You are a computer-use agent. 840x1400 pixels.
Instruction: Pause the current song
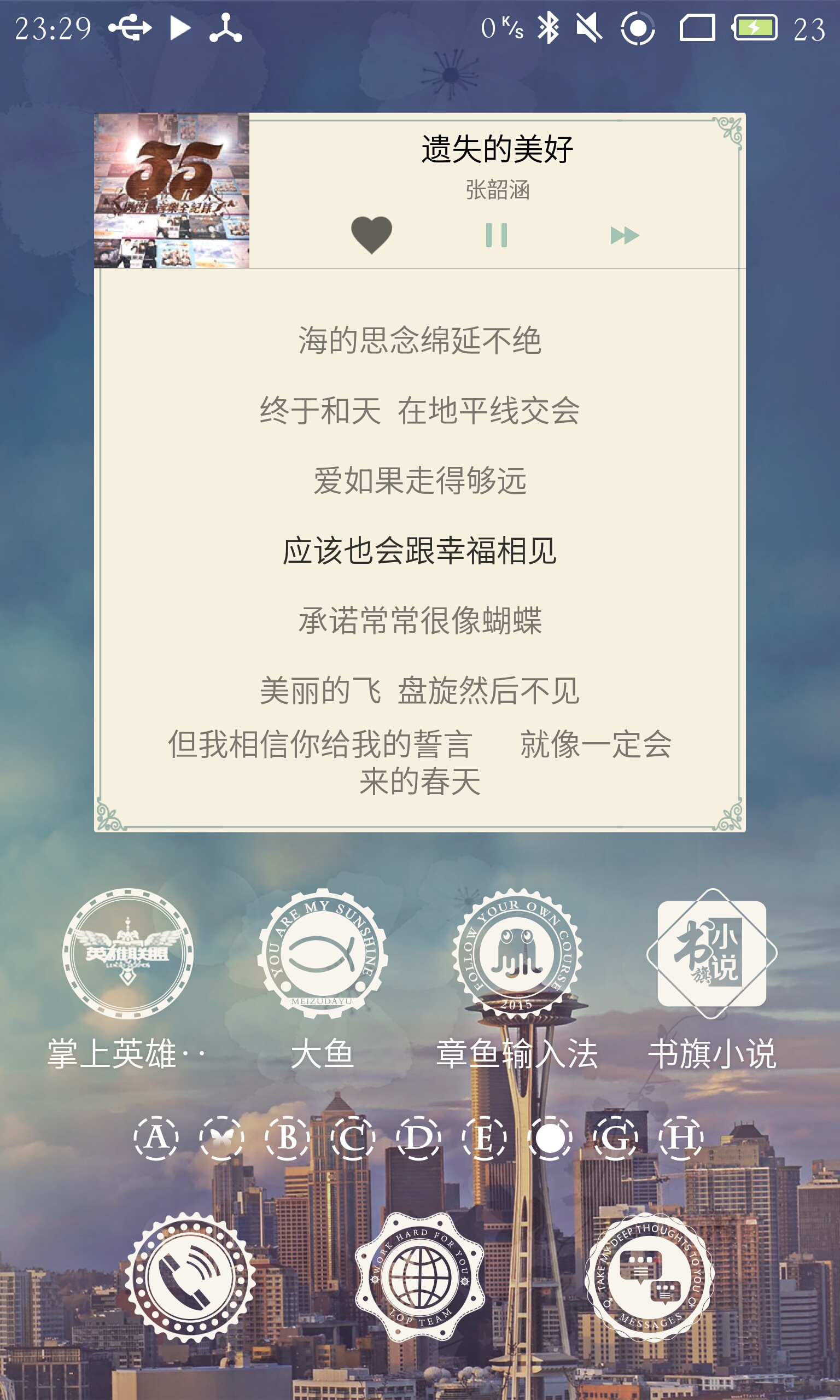[x=497, y=235]
